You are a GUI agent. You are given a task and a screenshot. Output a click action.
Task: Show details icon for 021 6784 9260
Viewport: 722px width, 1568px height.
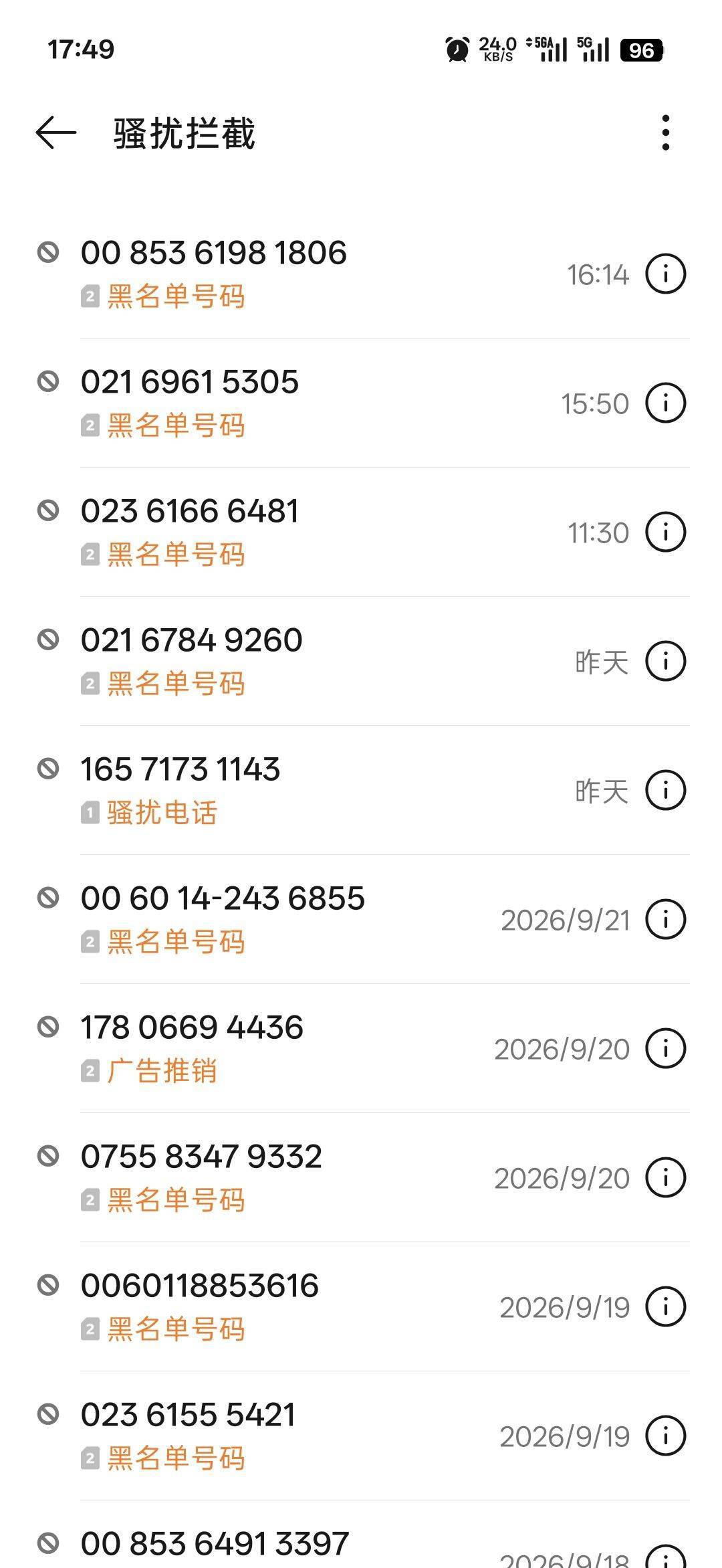click(666, 662)
